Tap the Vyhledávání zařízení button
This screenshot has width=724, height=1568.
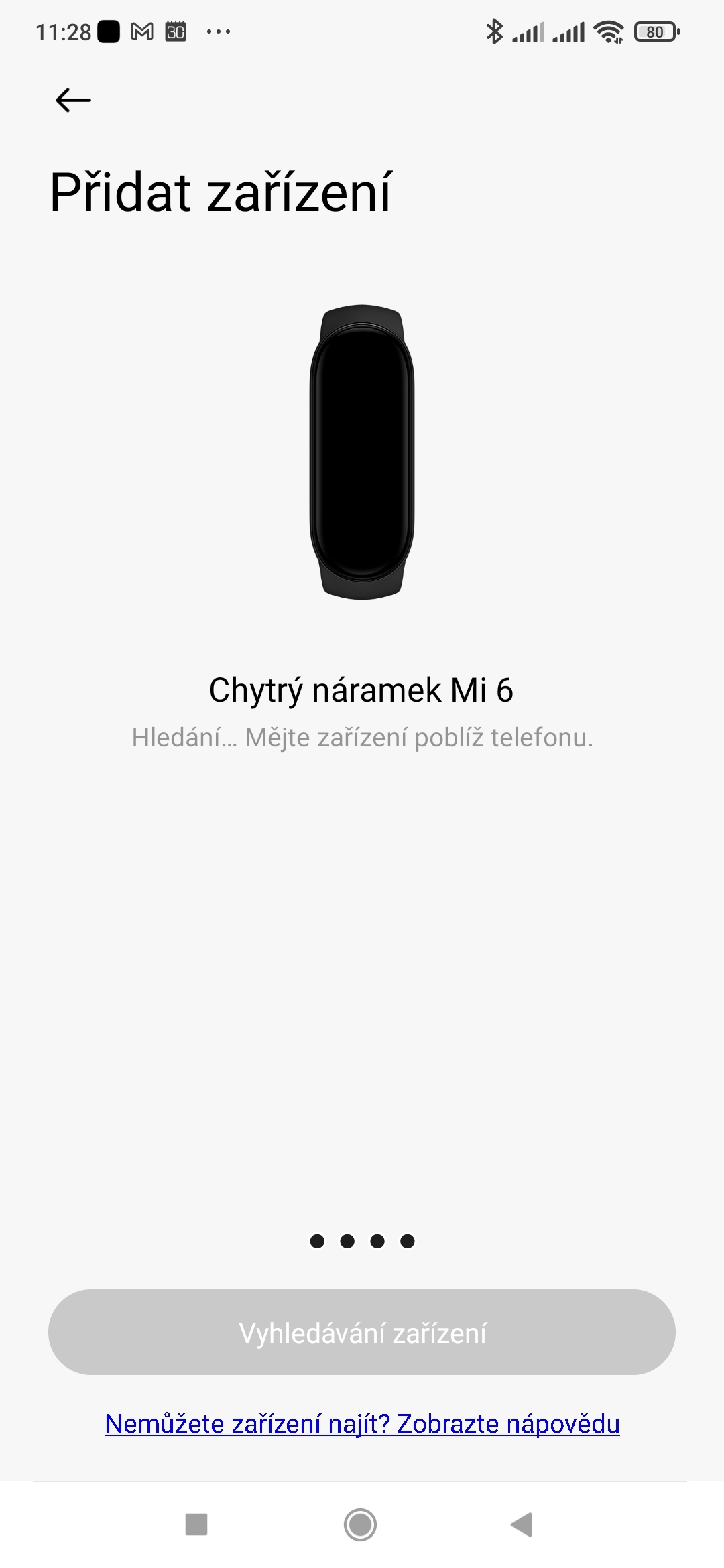[362, 1333]
